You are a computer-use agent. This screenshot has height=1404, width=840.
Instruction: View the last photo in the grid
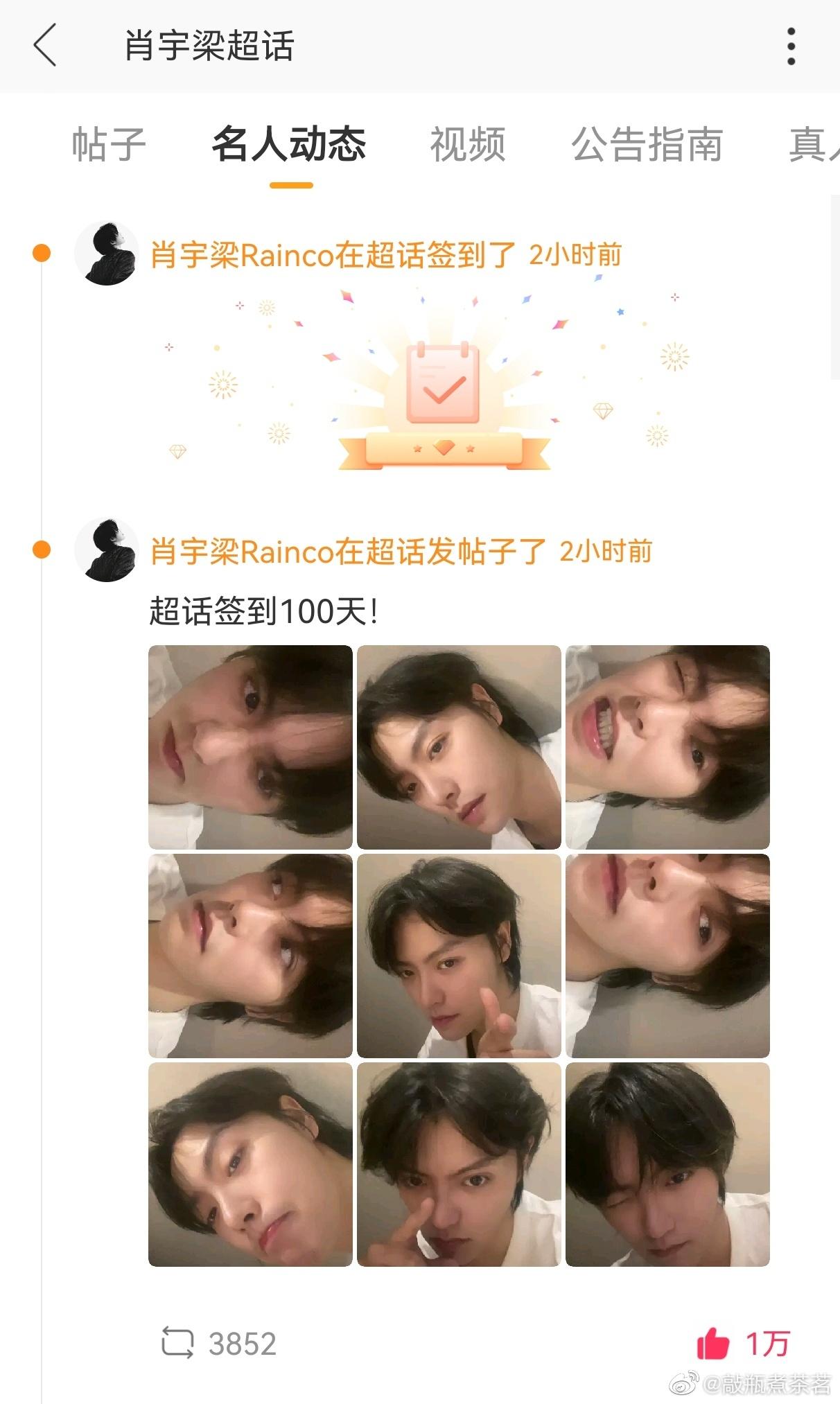pyautogui.click(x=667, y=1164)
